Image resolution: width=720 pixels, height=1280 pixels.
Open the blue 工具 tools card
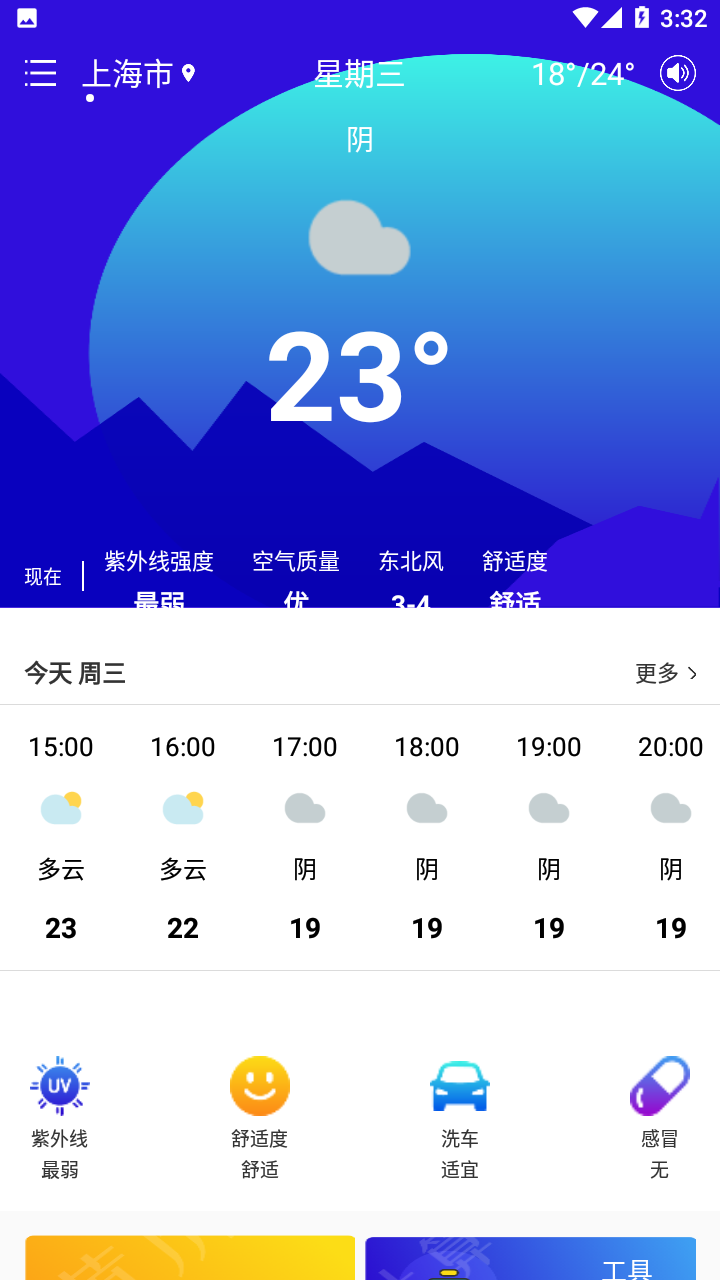coord(530,1259)
